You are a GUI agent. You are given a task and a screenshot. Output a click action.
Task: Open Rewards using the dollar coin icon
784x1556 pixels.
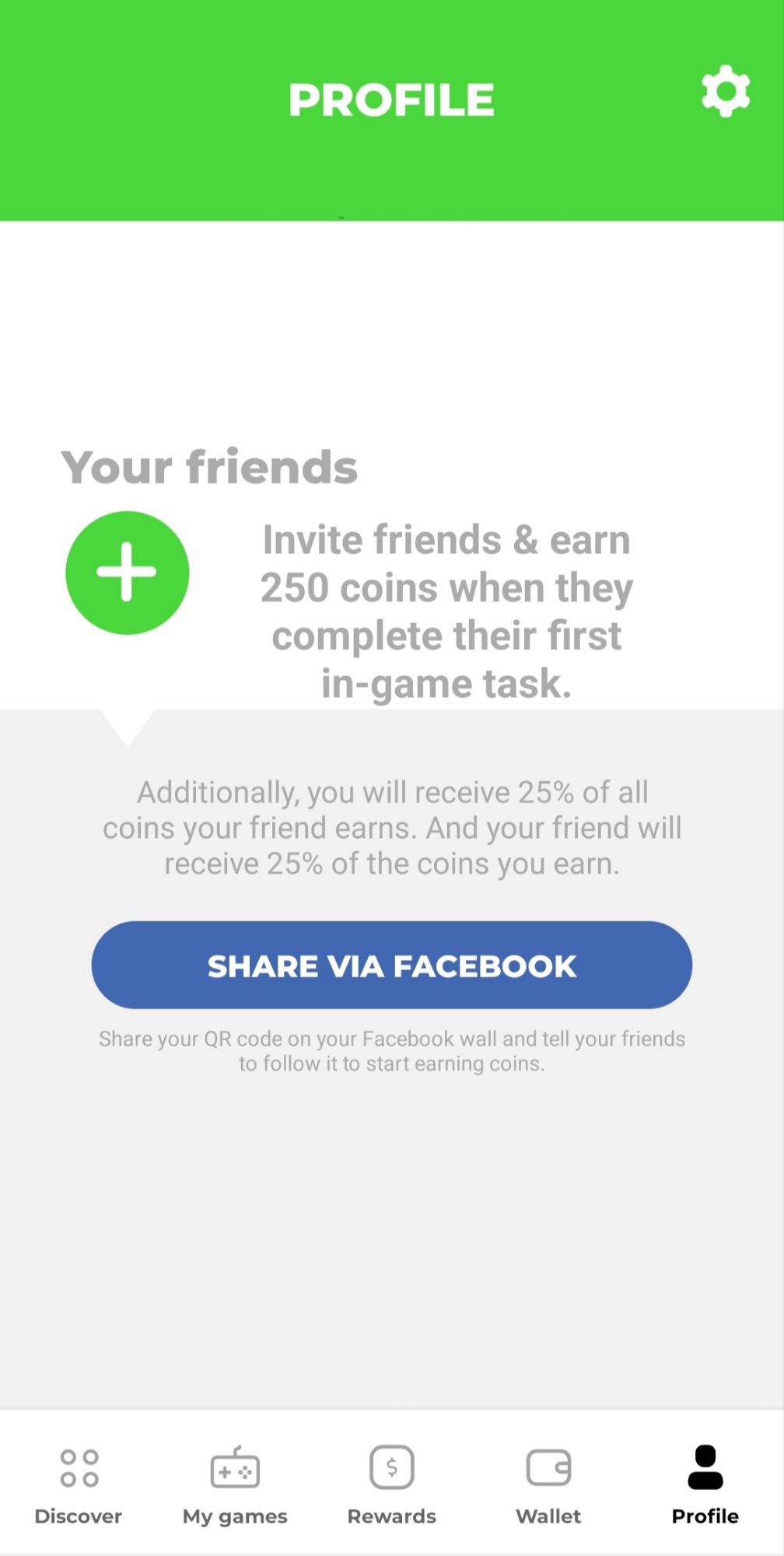point(391,1466)
